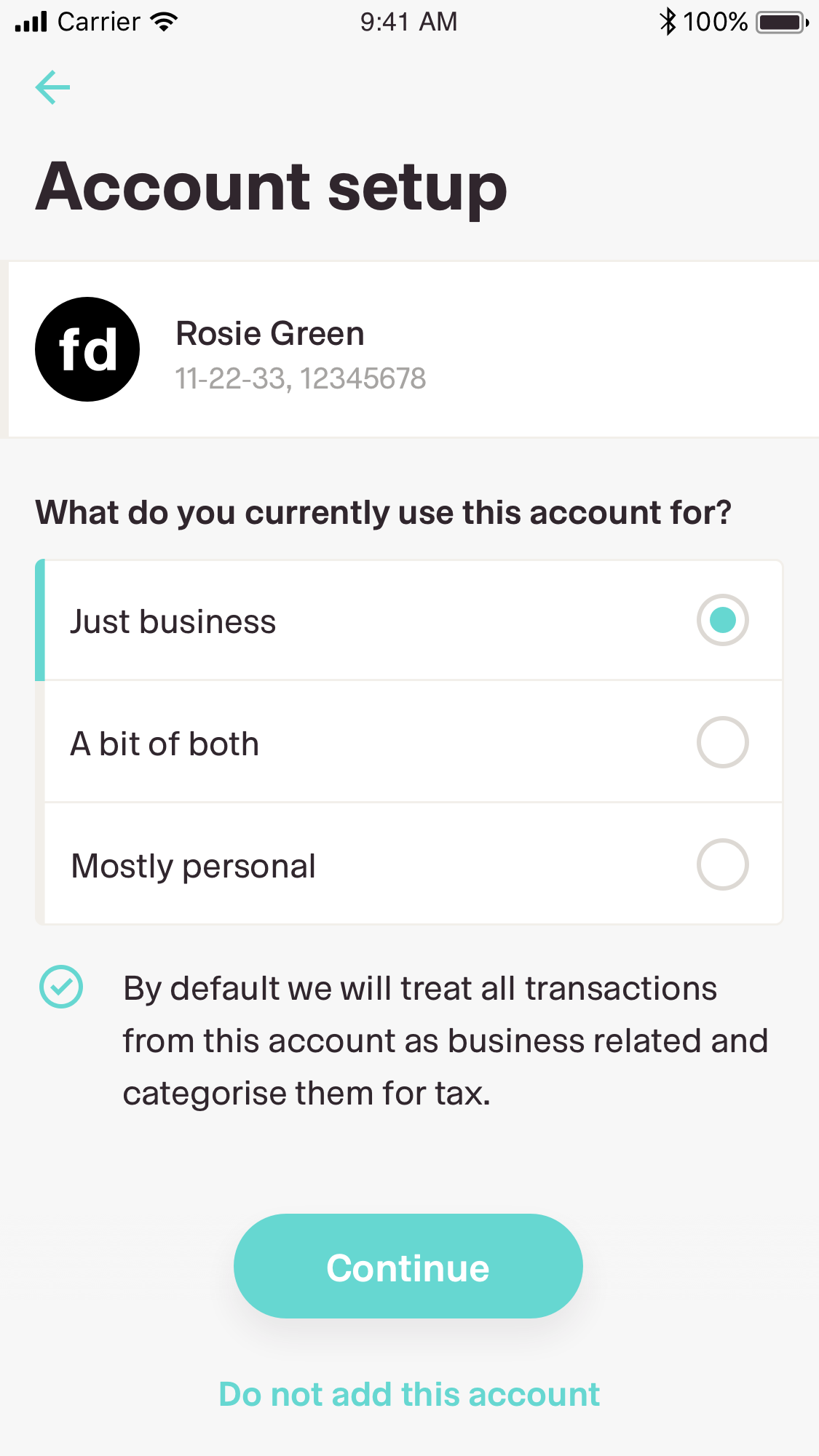The image size is (819, 1456).
Task: Tap the back arrow to return
Action: (x=52, y=87)
